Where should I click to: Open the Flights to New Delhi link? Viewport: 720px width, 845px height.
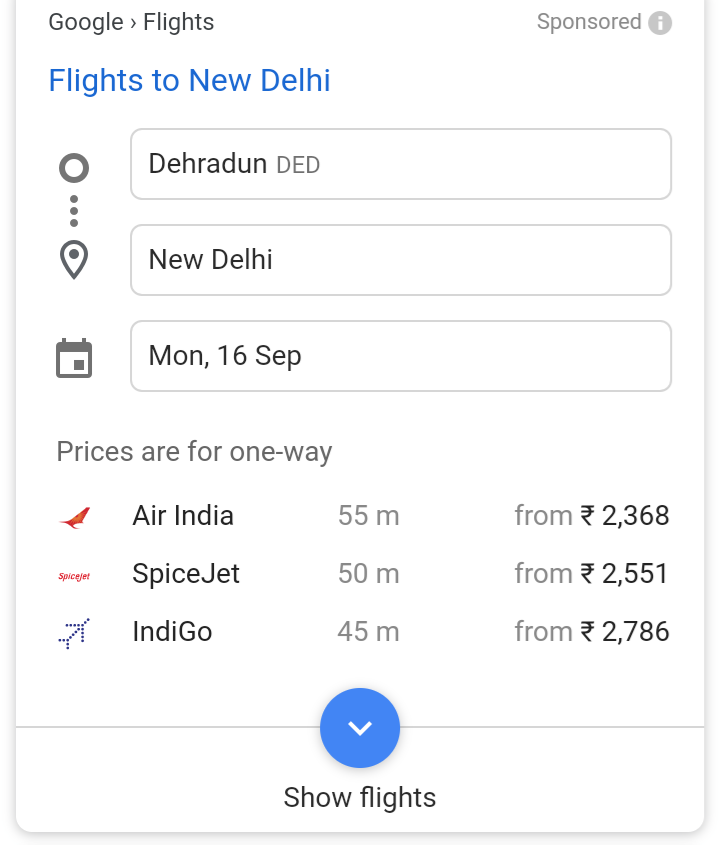coord(189,80)
